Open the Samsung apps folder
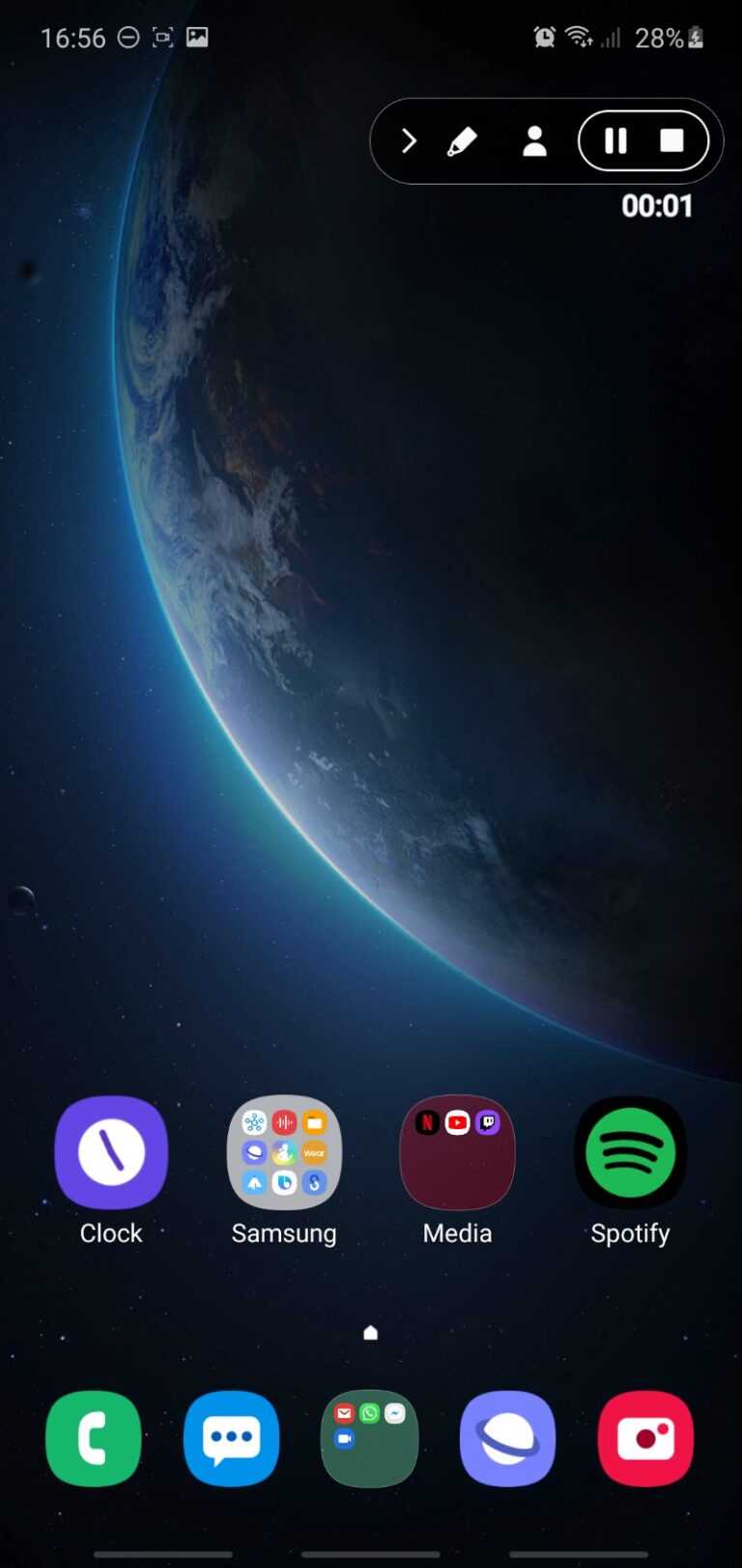The width and height of the screenshot is (742, 1568). pyautogui.click(x=284, y=1152)
